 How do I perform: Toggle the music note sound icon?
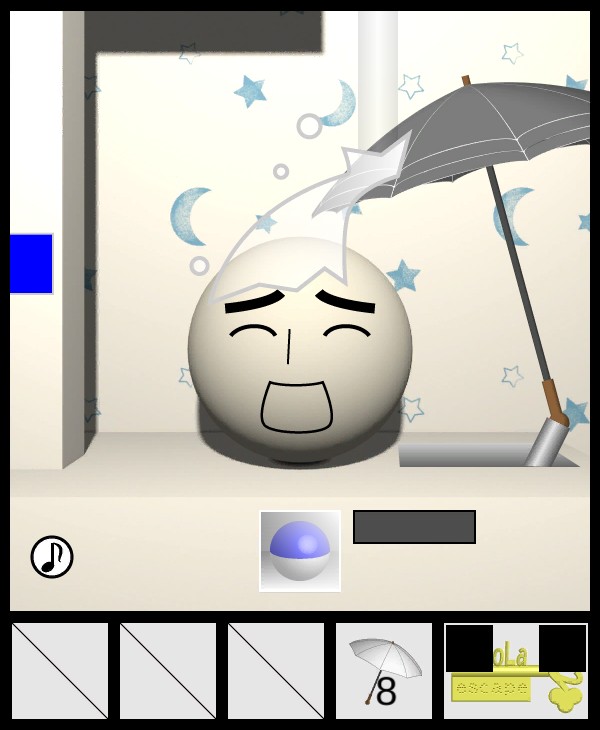(x=52, y=557)
